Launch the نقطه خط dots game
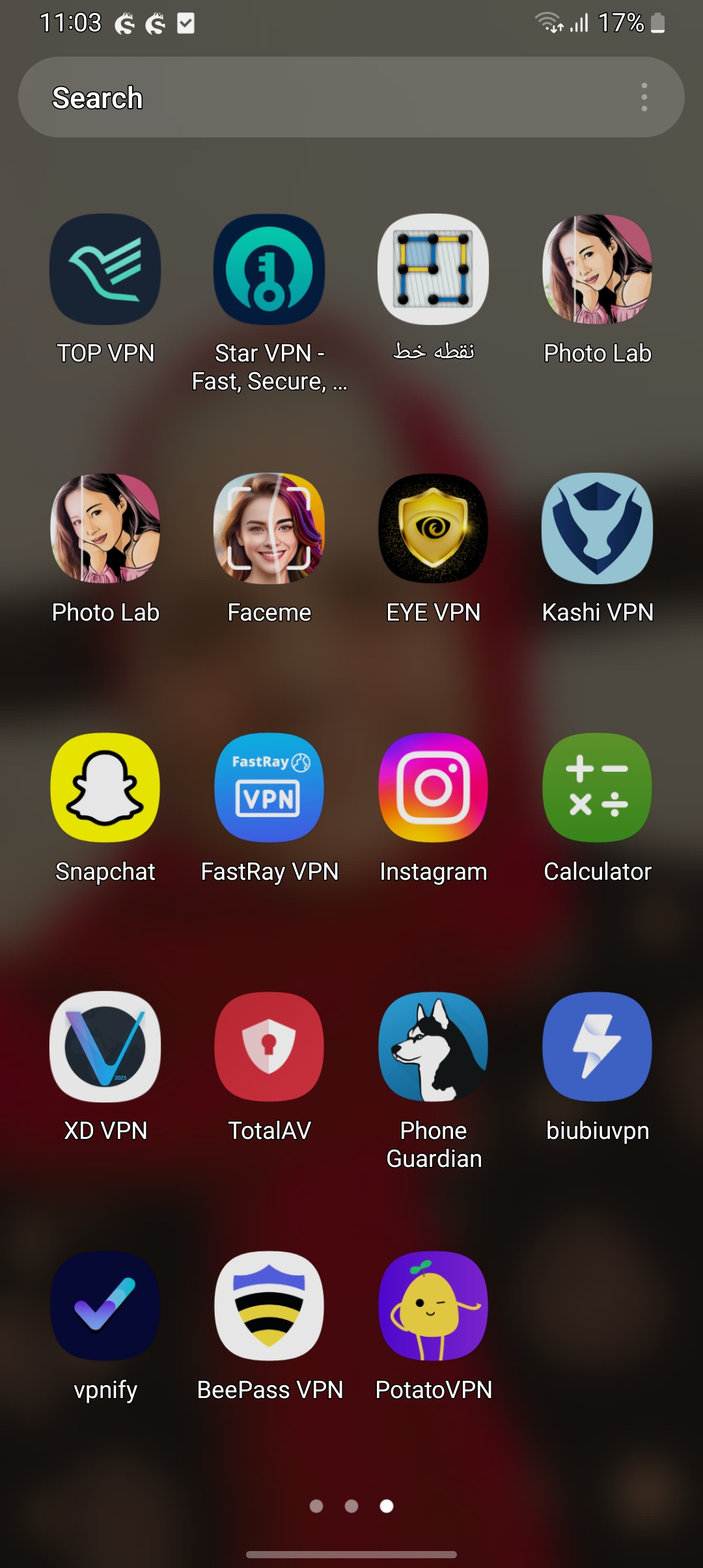The image size is (703, 1568). tap(434, 270)
